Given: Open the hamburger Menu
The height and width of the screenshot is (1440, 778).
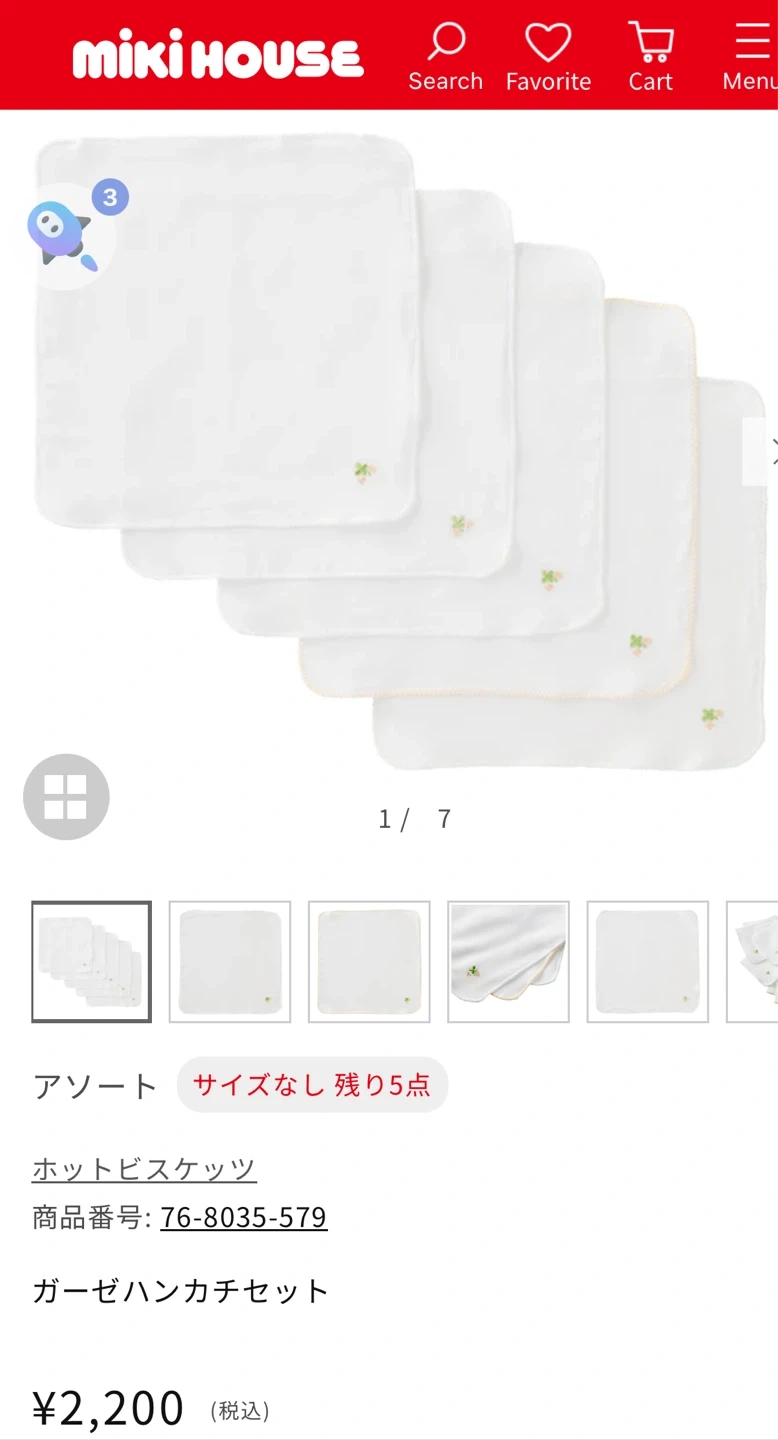Looking at the screenshot, I should point(751,57).
